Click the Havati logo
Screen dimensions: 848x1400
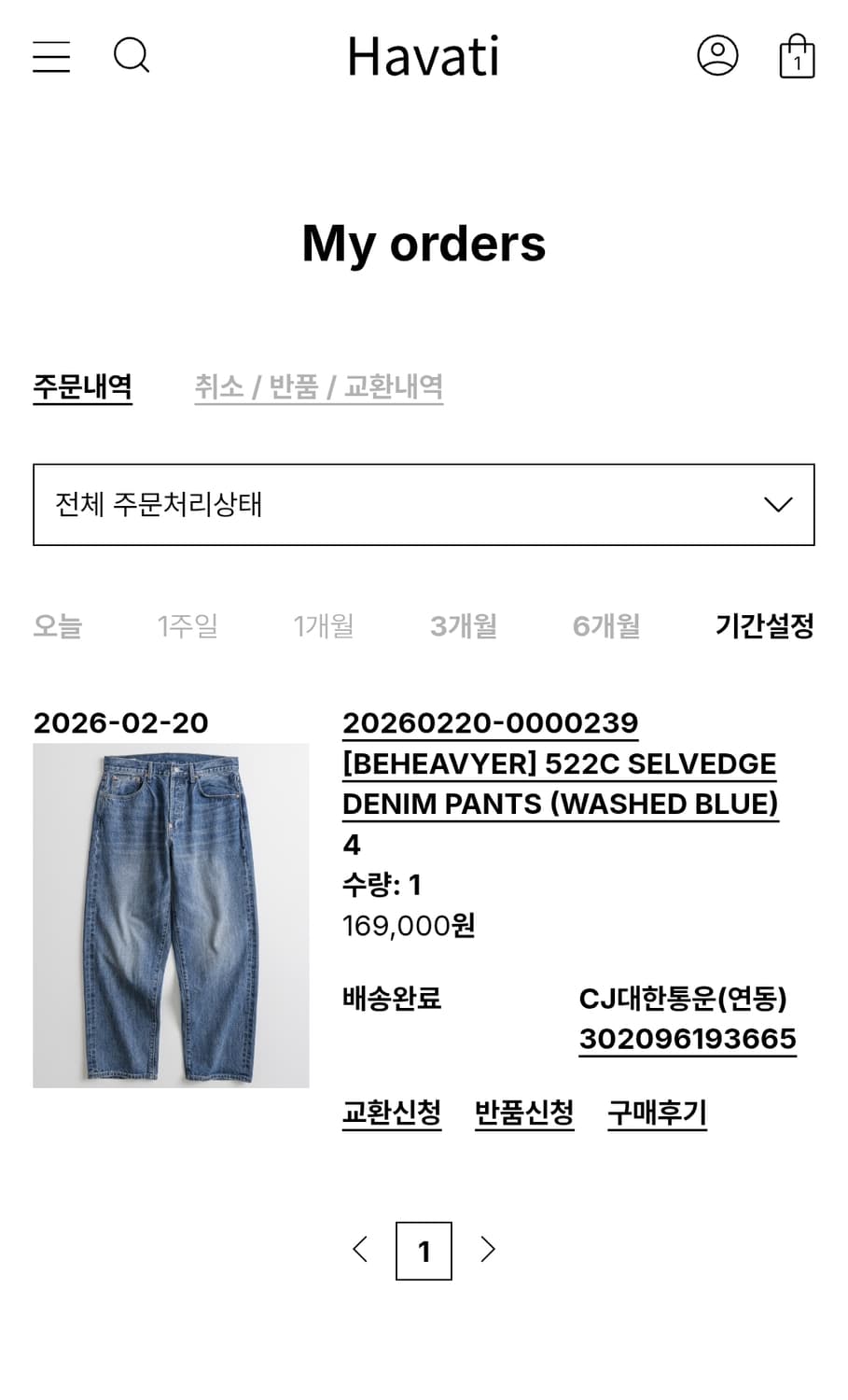pyautogui.click(x=424, y=58)
